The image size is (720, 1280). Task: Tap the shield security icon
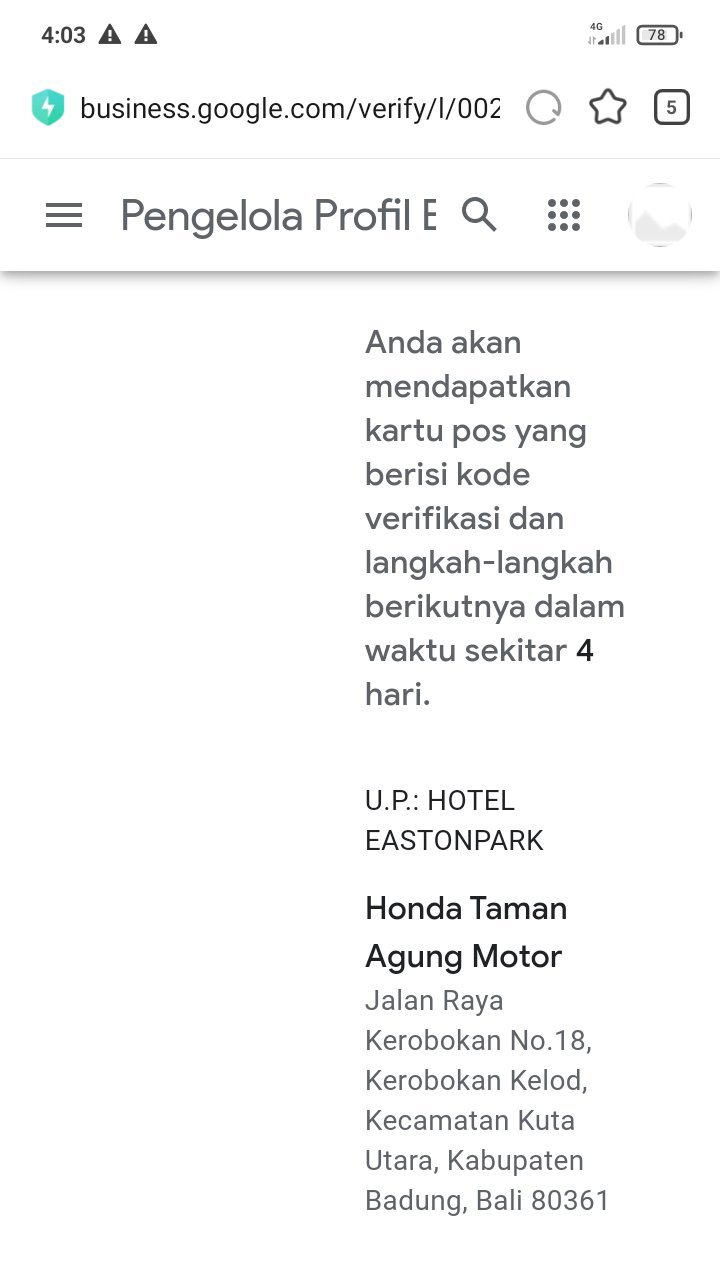pos(47,108)
